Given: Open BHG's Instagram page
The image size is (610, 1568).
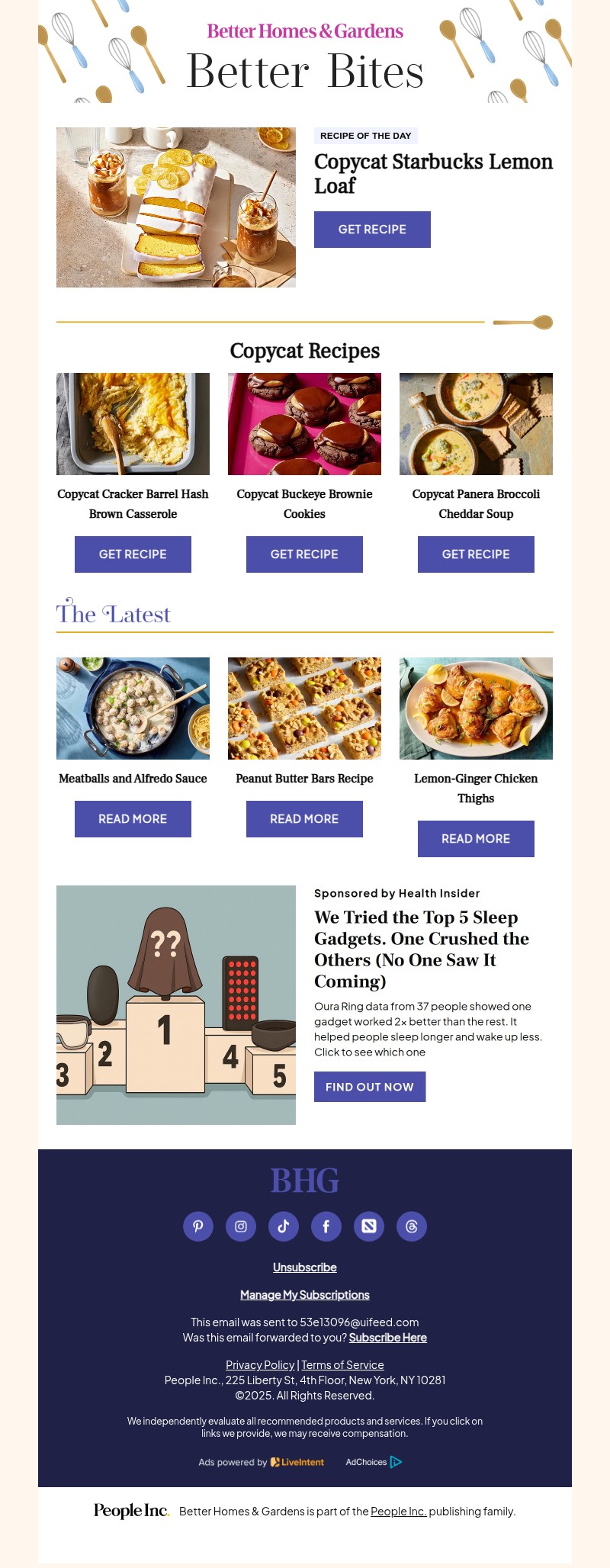Looking at the screenshot, I should [x=241, y=1226].
